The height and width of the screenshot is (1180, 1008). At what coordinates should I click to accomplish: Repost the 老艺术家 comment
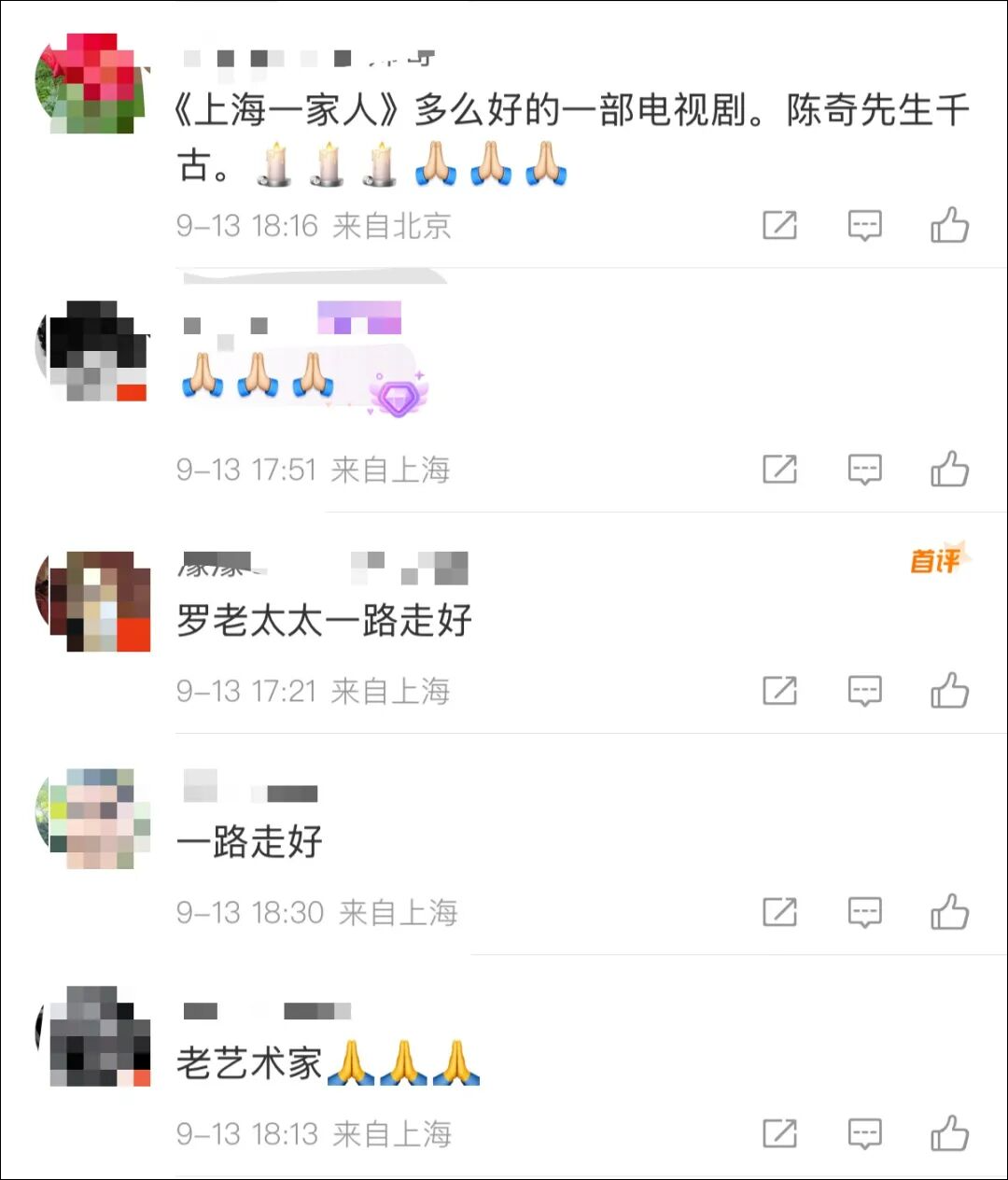(780, 1132)
